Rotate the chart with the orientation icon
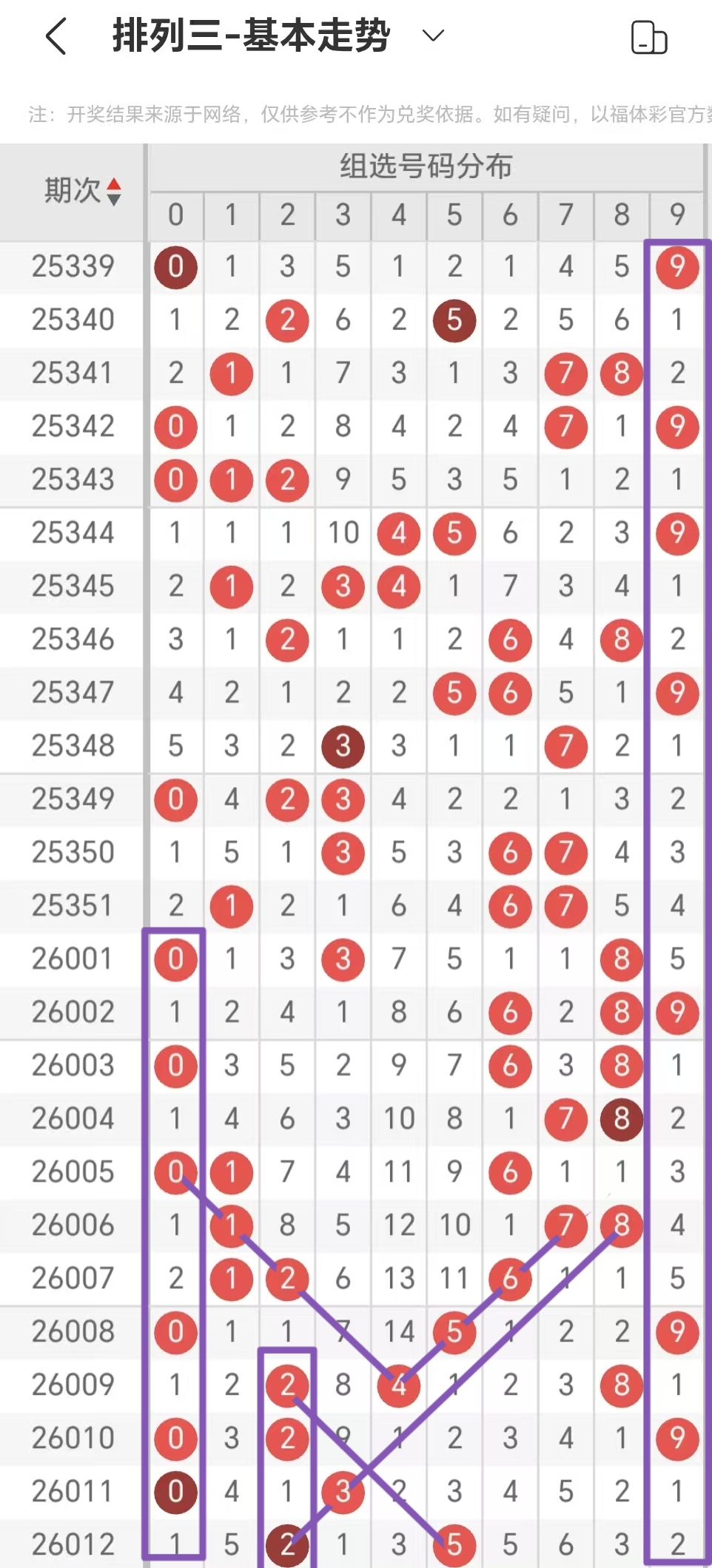The height and width of the screenshot is (1568, 712). 648,38
